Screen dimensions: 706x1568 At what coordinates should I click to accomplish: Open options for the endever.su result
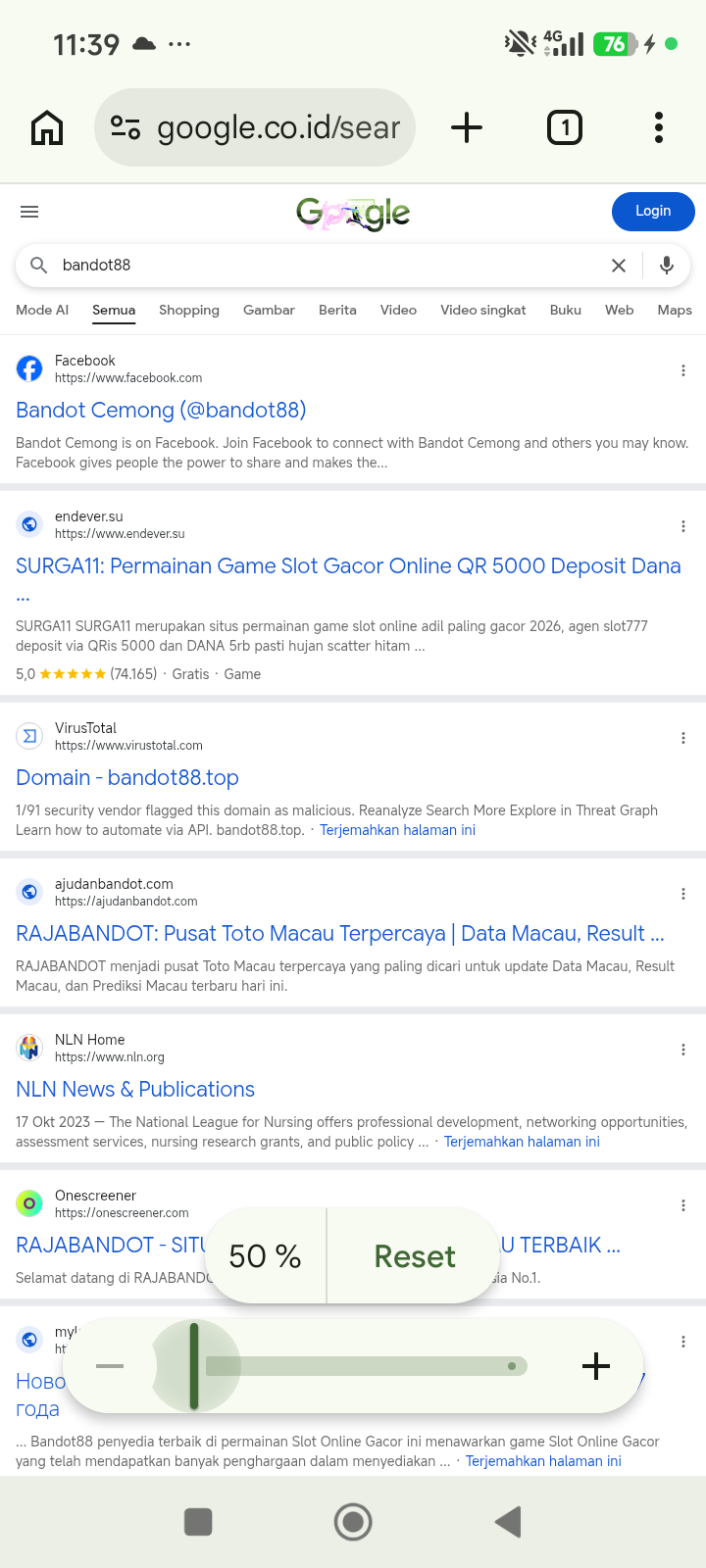[683, 526]
